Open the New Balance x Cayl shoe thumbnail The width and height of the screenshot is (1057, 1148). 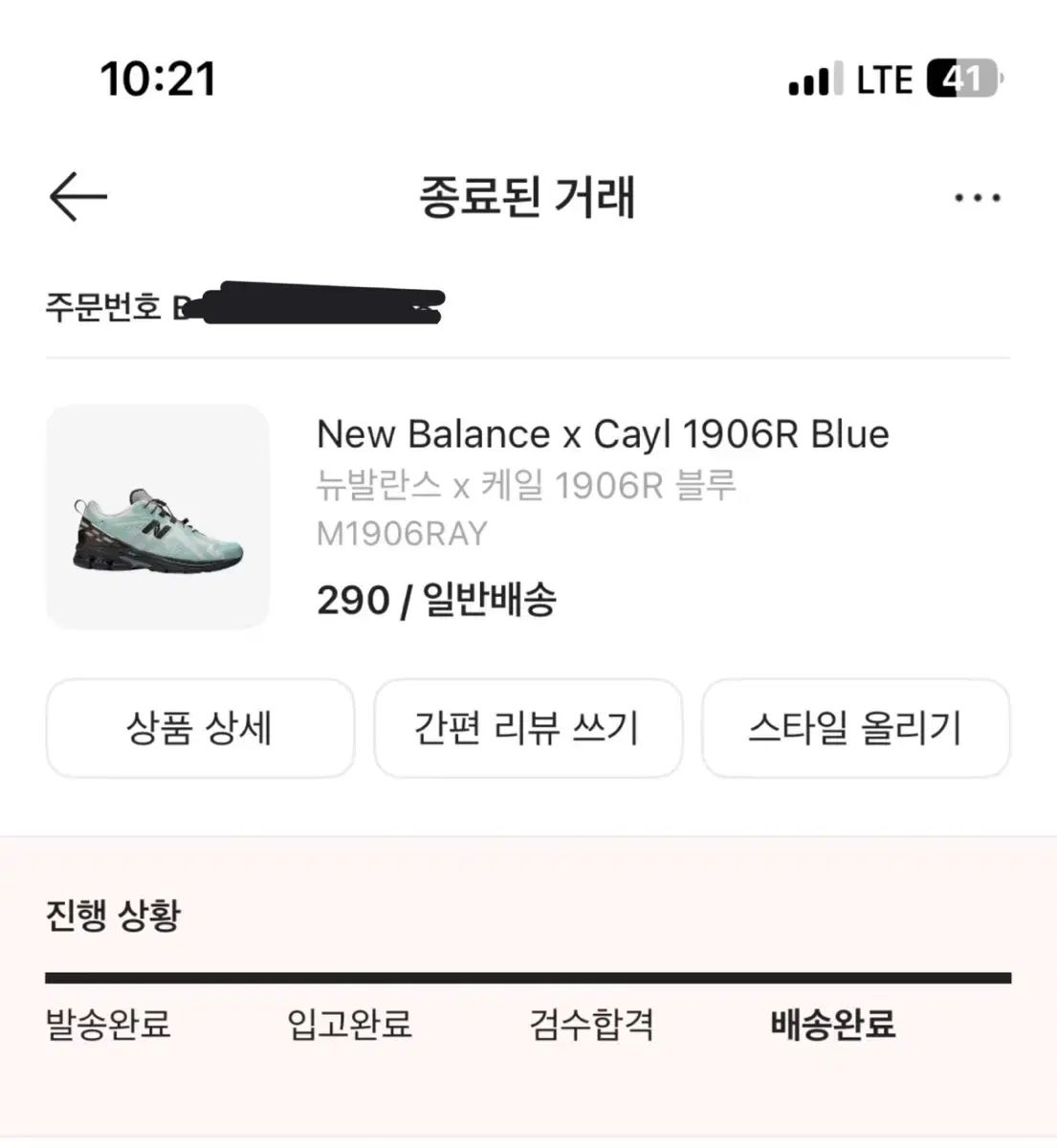(x=158, y=517)
